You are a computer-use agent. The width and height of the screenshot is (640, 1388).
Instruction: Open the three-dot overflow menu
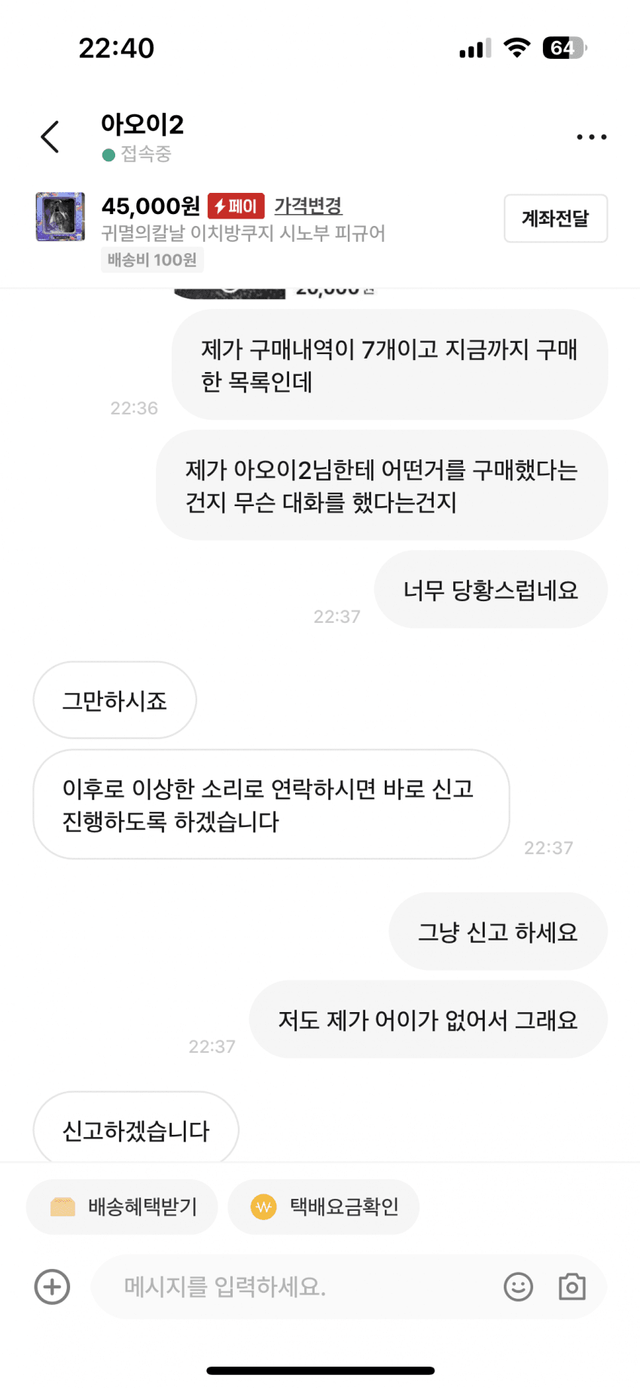[x=591, y=137]
